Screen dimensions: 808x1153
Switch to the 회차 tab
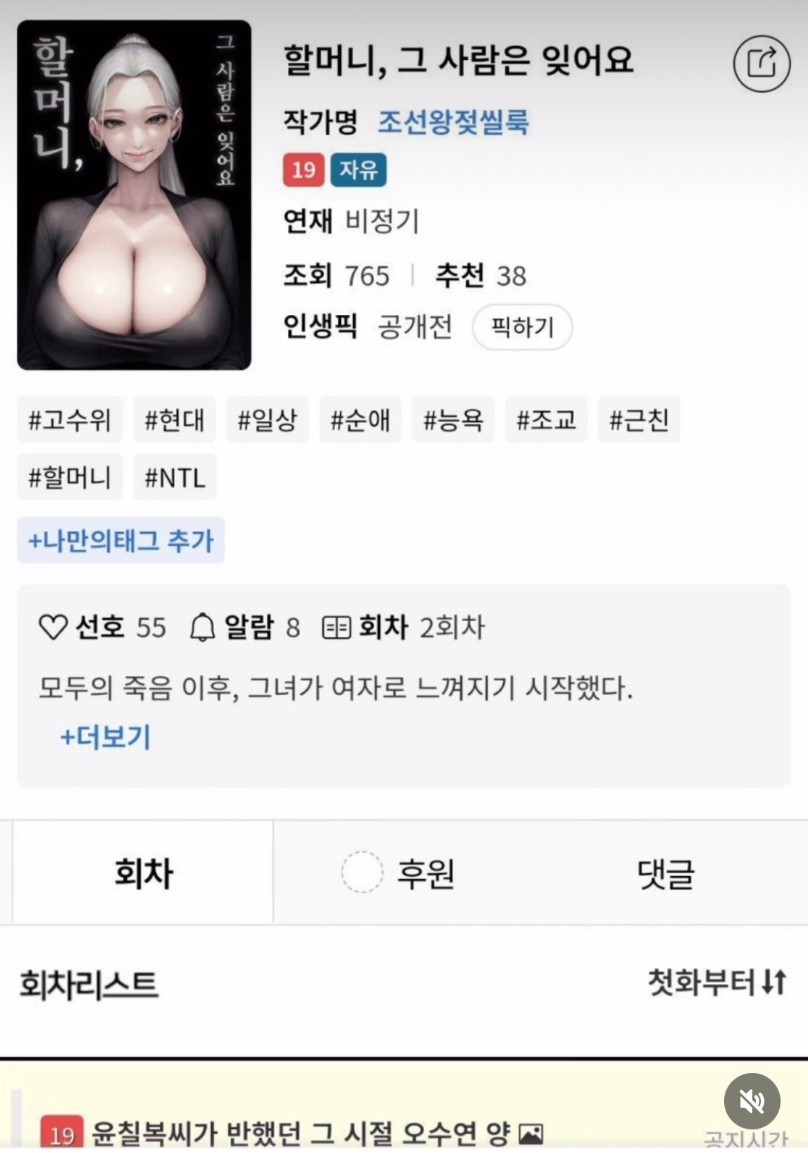pyautogui.click(x=143, y=874)
